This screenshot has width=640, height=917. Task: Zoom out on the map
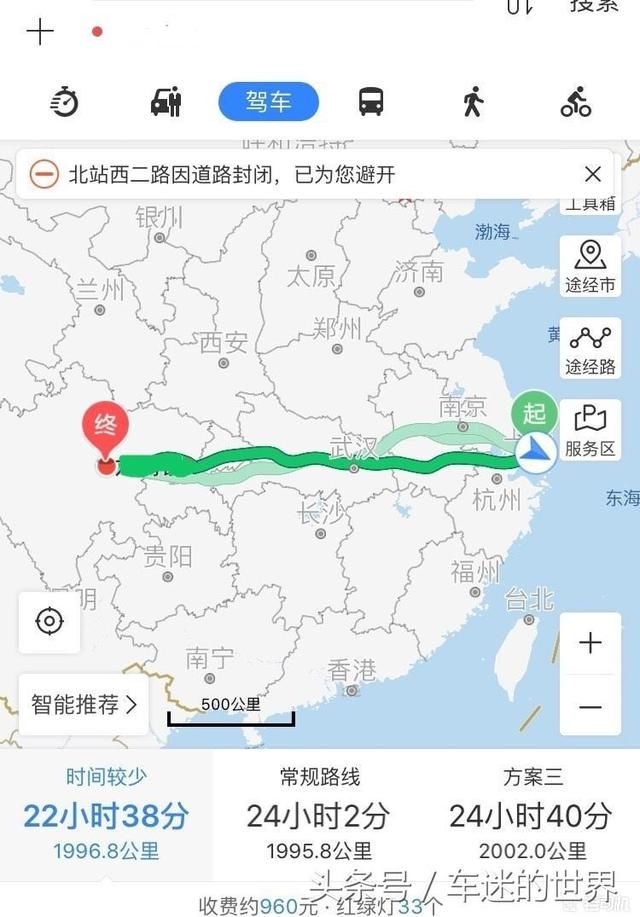pyautogui.click(x=590, y=708)
